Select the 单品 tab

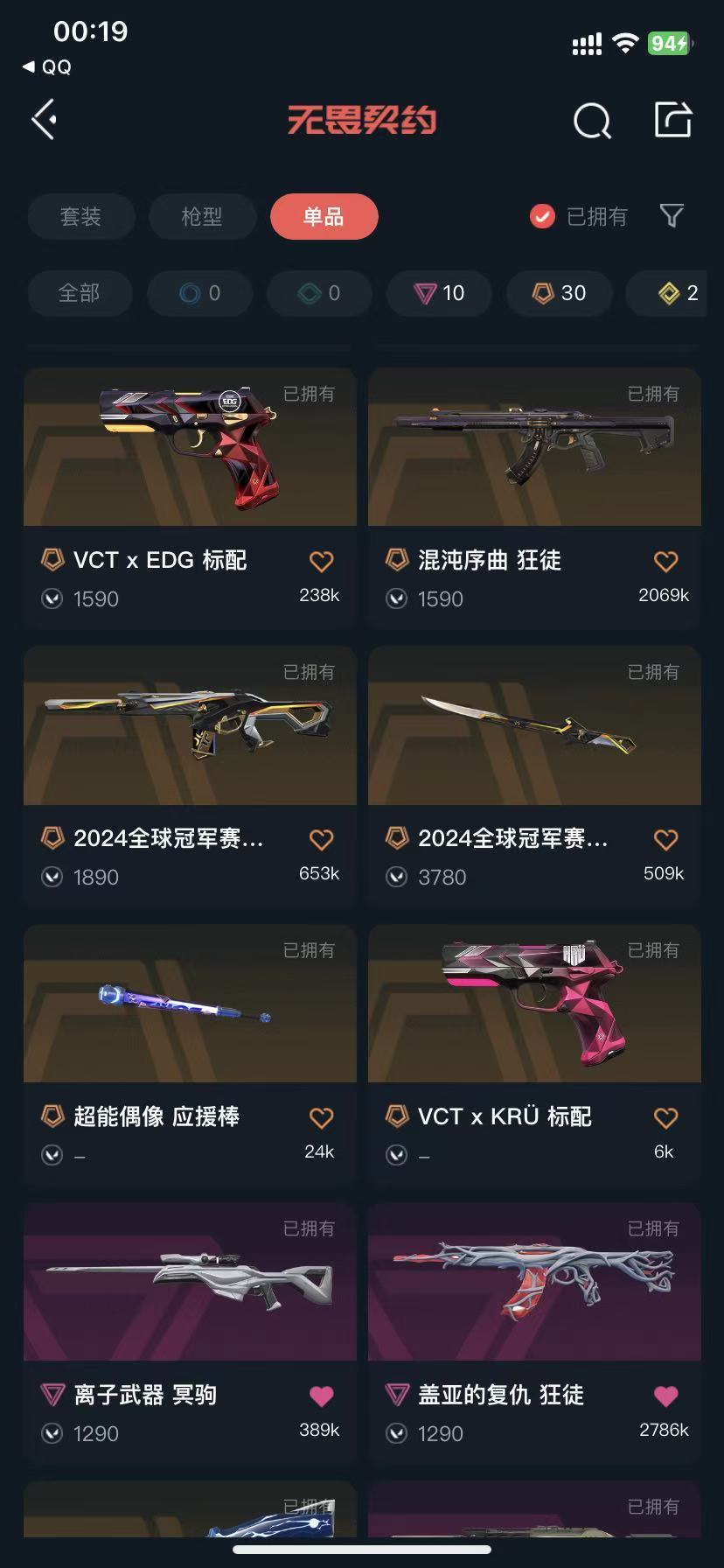(x=324, y=216)
